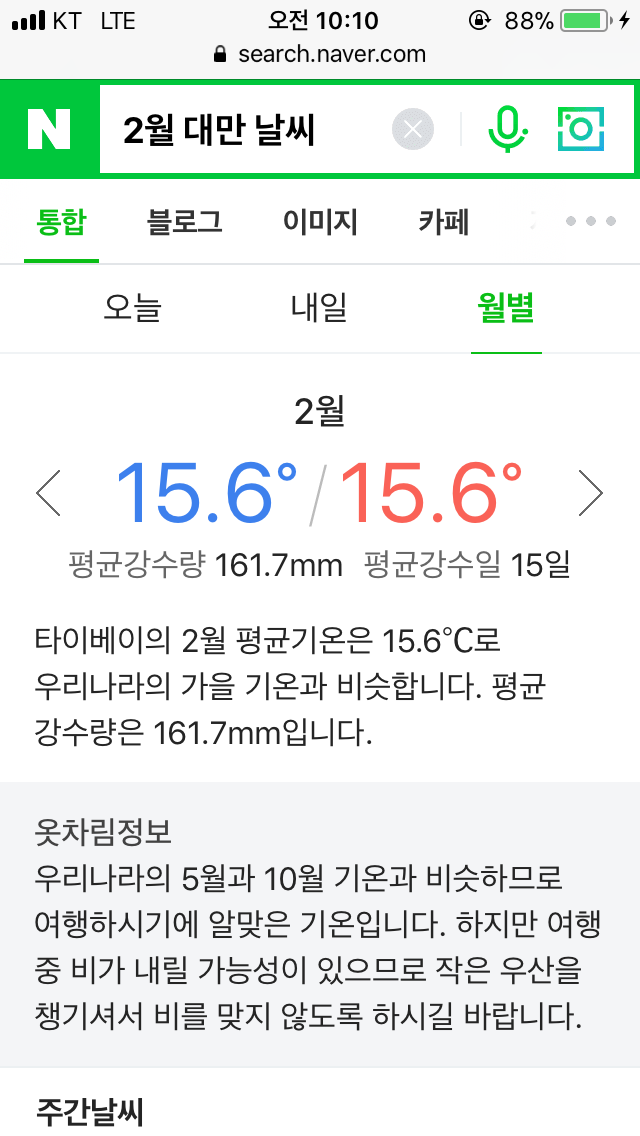Viewport: 640px width, 1136px height.
Task: Go to next month with right arrow
Action: point(591,493)
